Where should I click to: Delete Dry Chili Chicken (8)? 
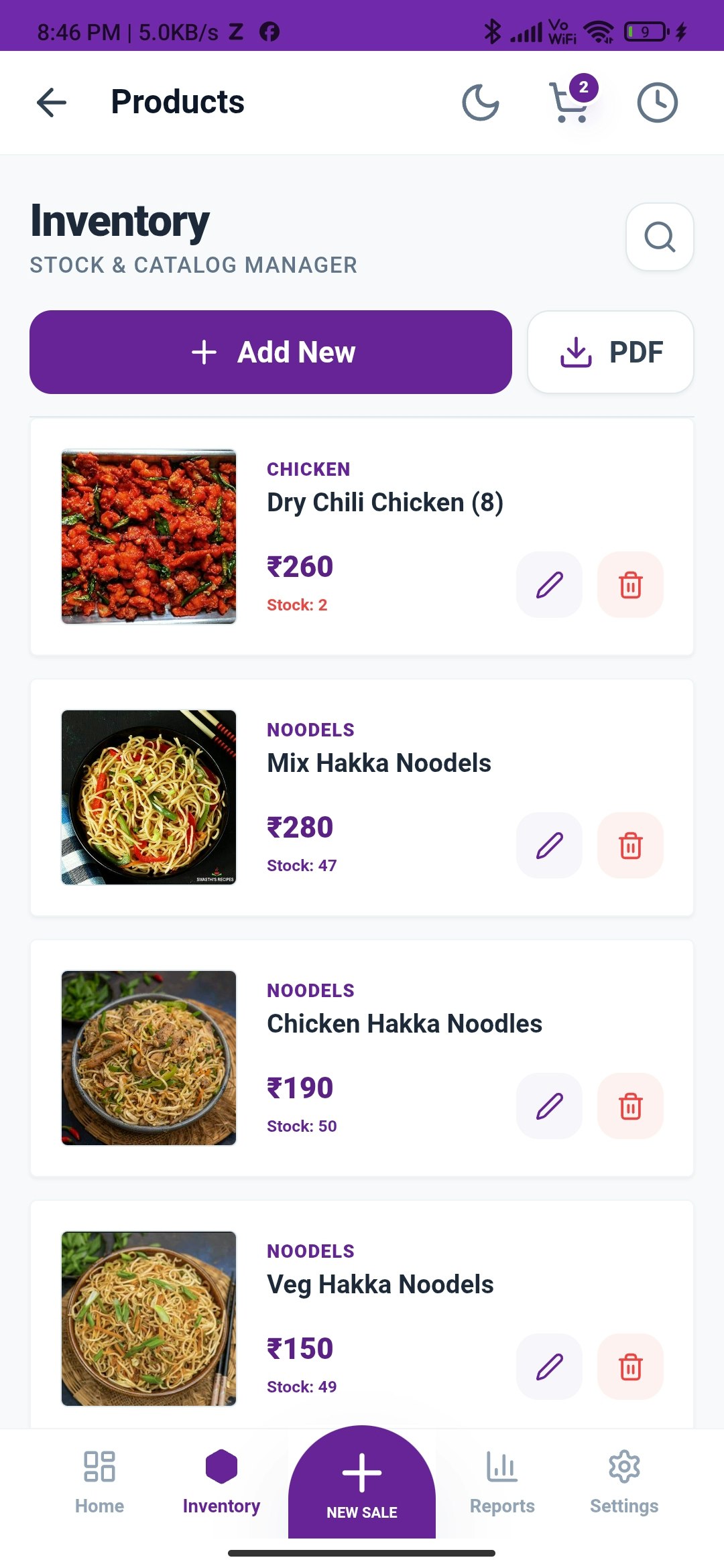[x=630, y=584]
